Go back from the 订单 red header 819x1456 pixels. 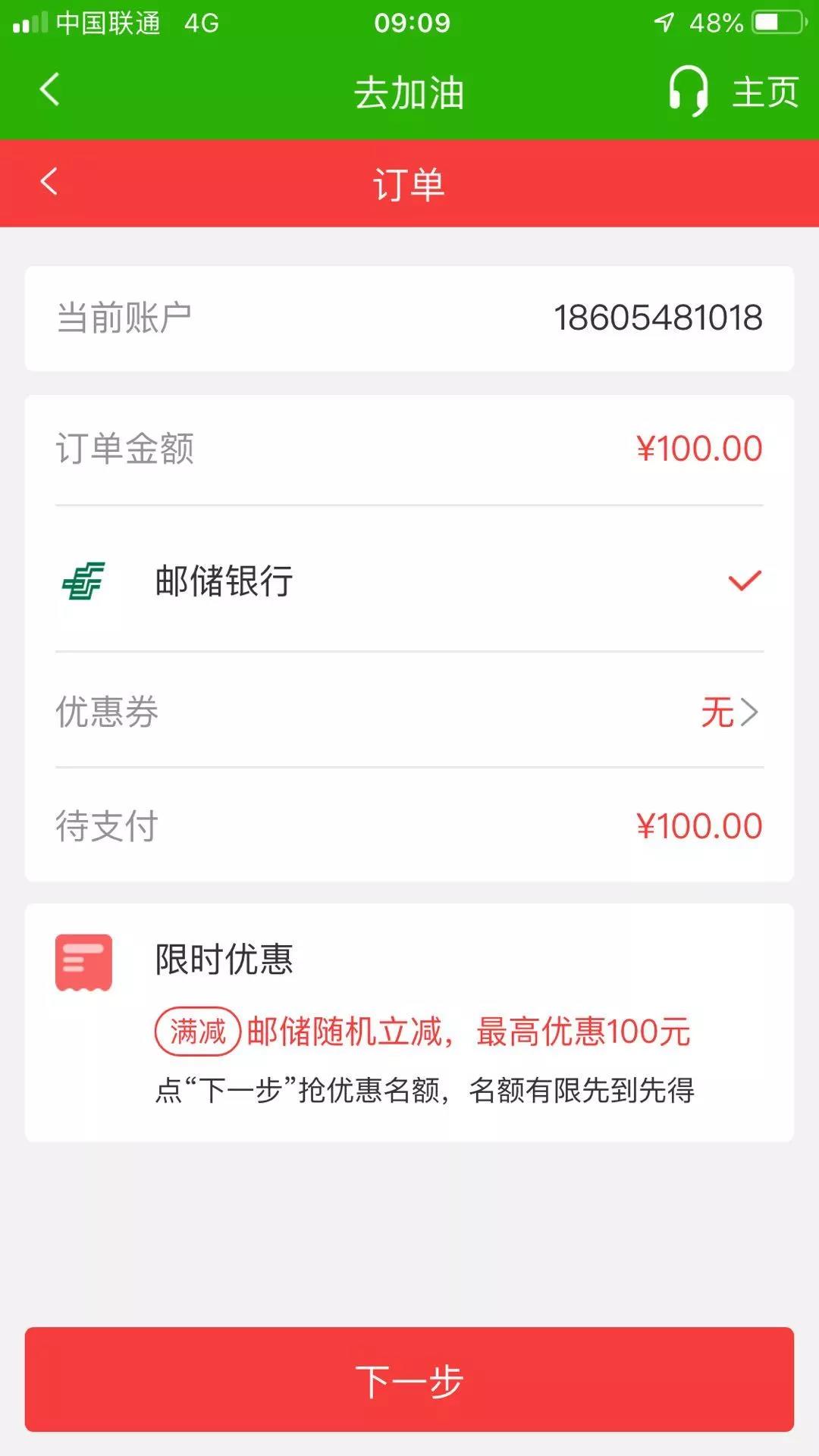49,182
